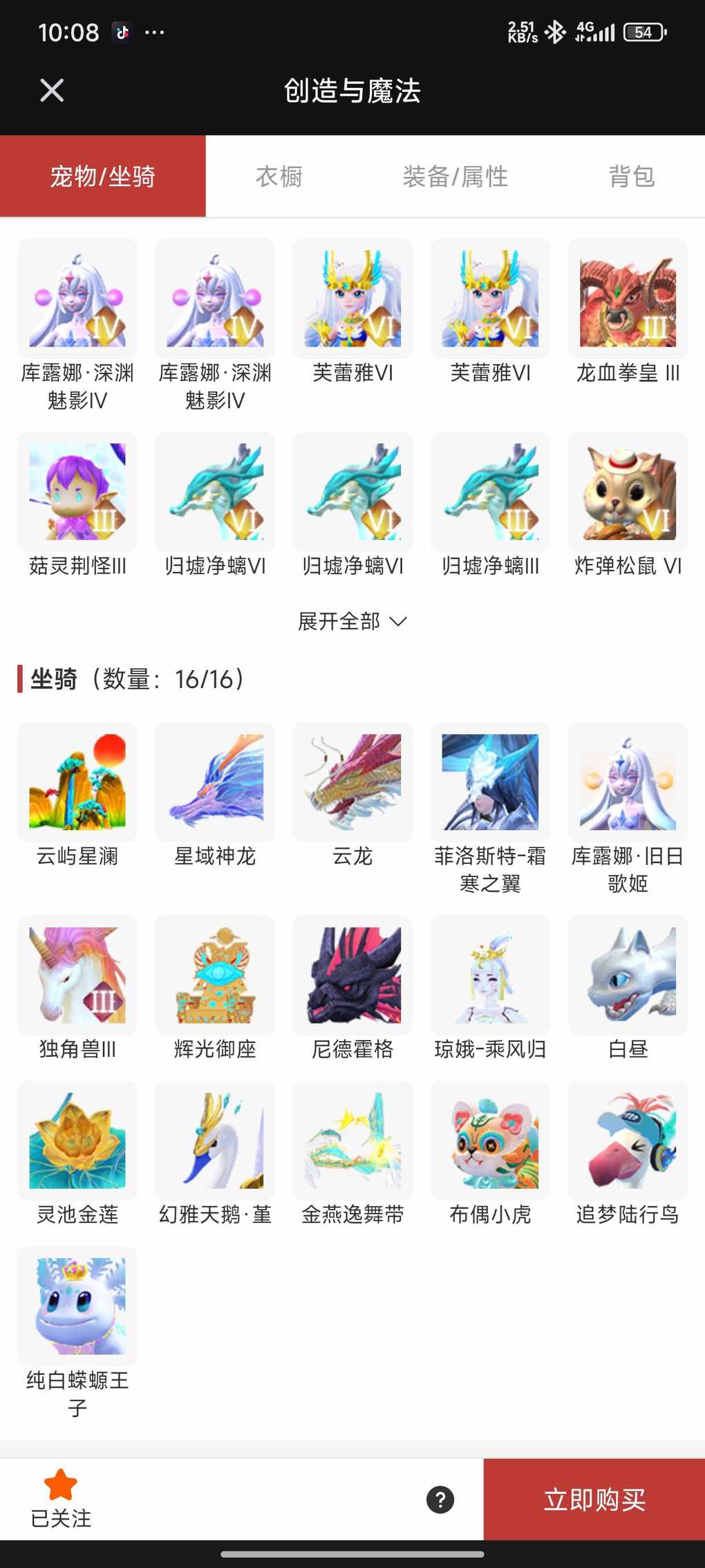Select the 宠物/坐骑 tab

point(103,176)
